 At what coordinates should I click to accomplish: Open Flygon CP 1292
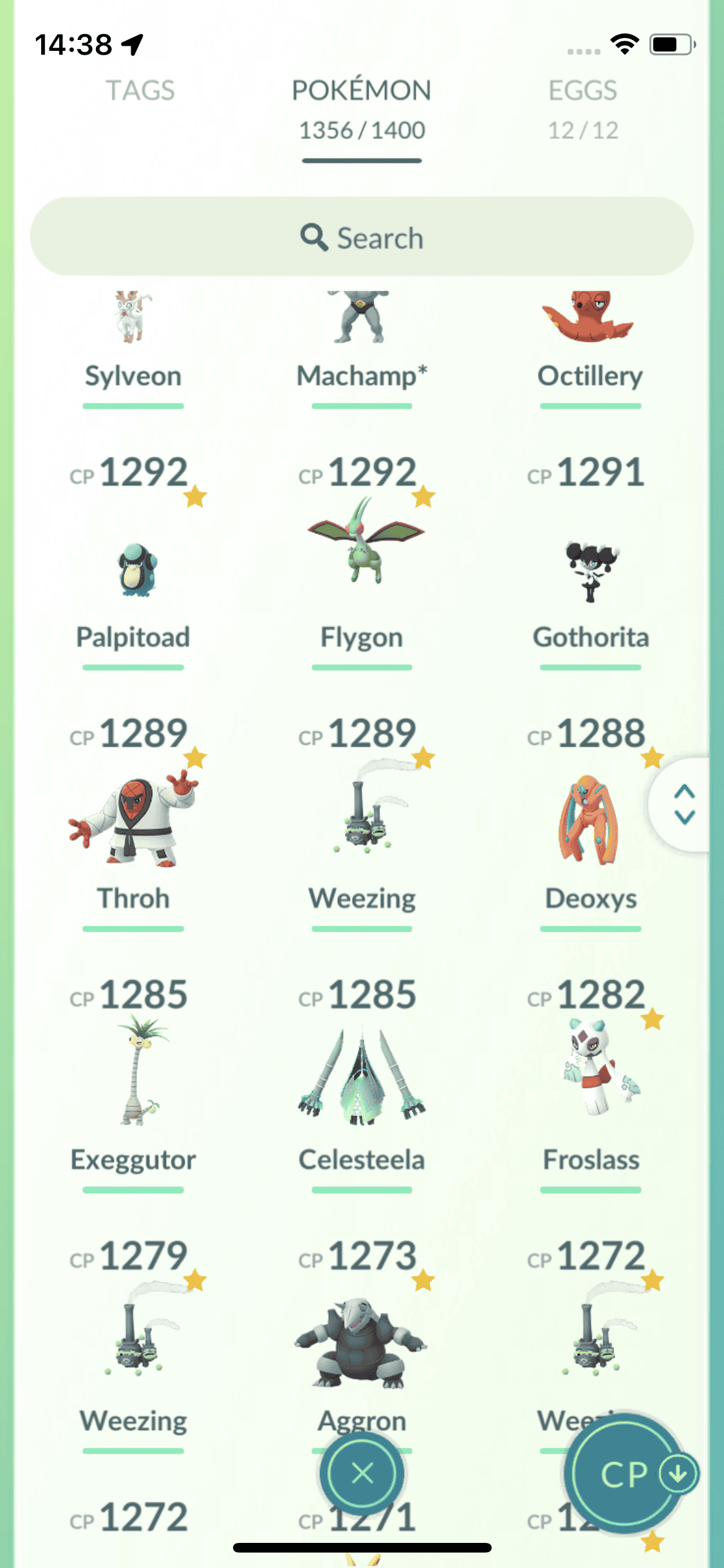(x=363, y=547)
